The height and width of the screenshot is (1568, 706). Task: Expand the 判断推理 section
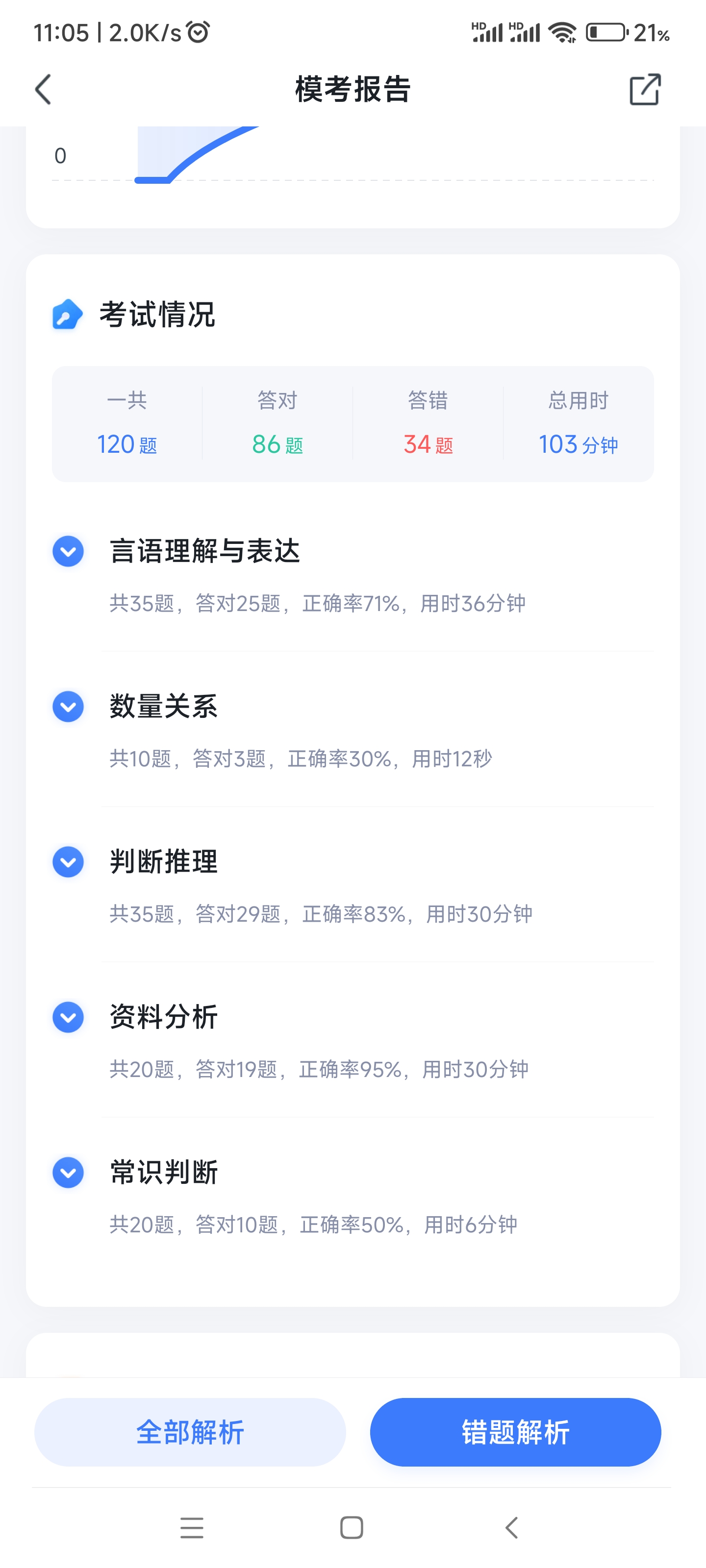click(68, 862)
